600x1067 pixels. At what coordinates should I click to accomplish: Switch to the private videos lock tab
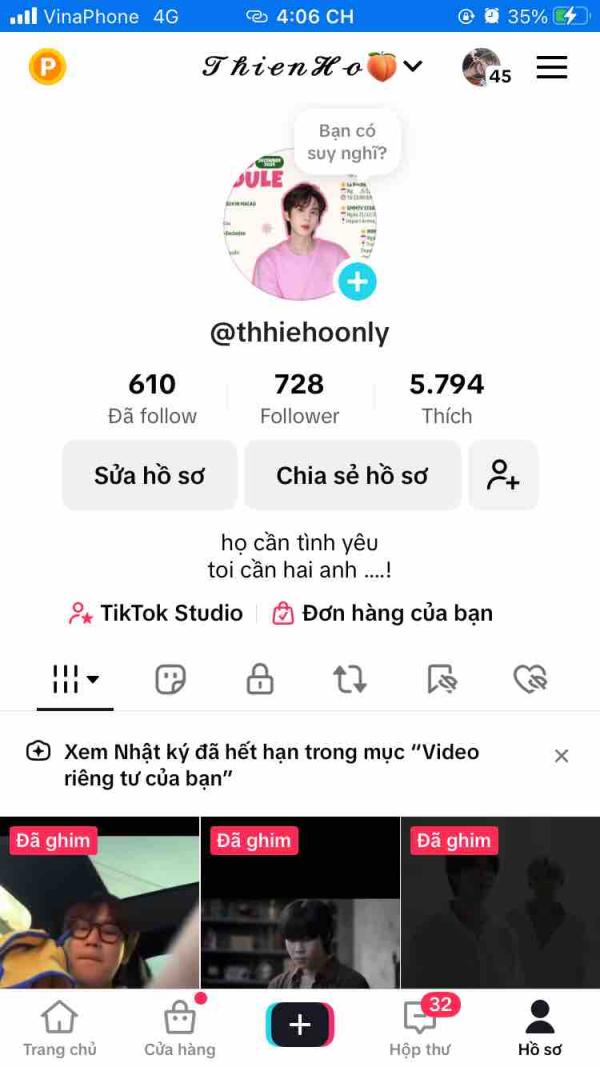coord(260,680)
